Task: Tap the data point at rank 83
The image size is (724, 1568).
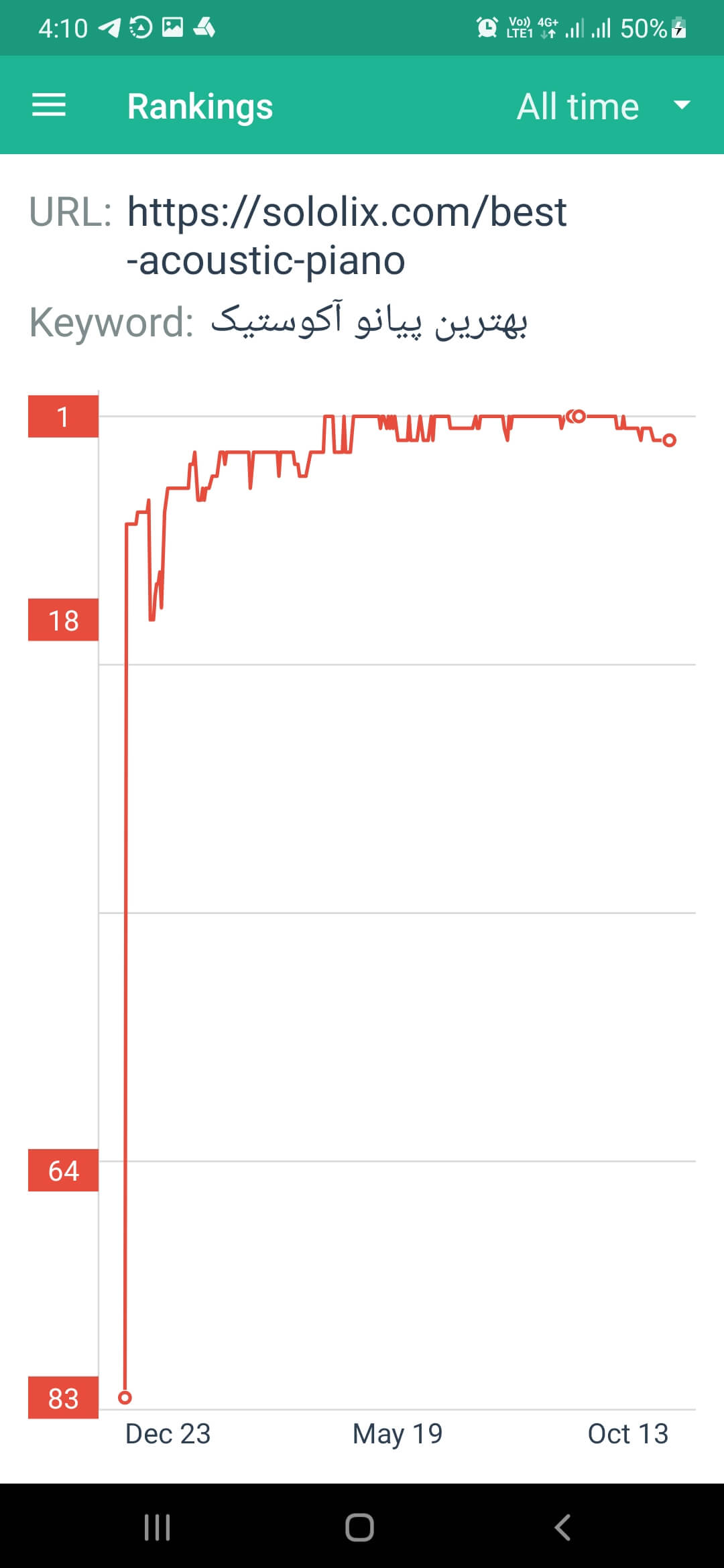Action: (125, 1398)
